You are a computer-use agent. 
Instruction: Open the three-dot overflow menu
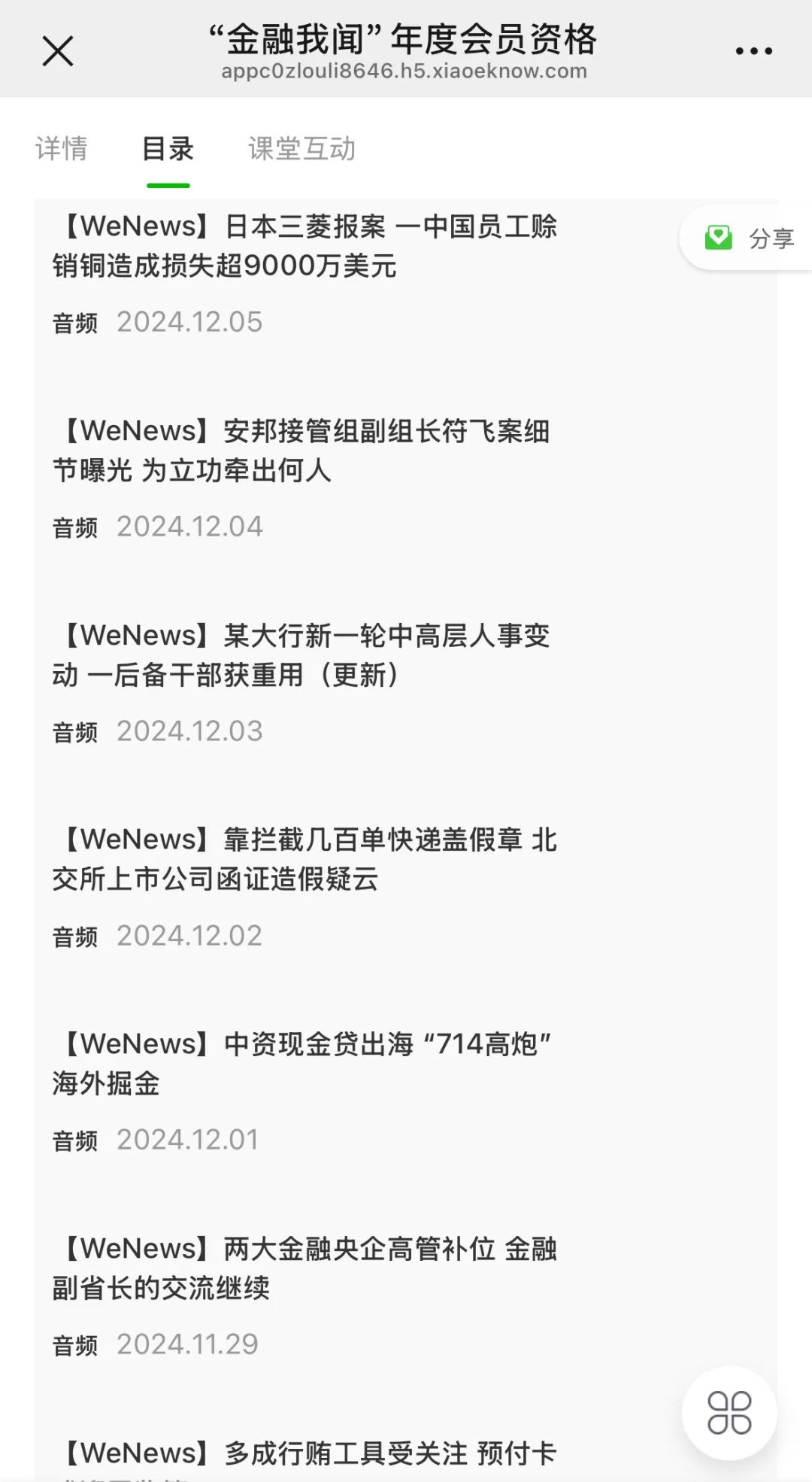pos(753,51)
